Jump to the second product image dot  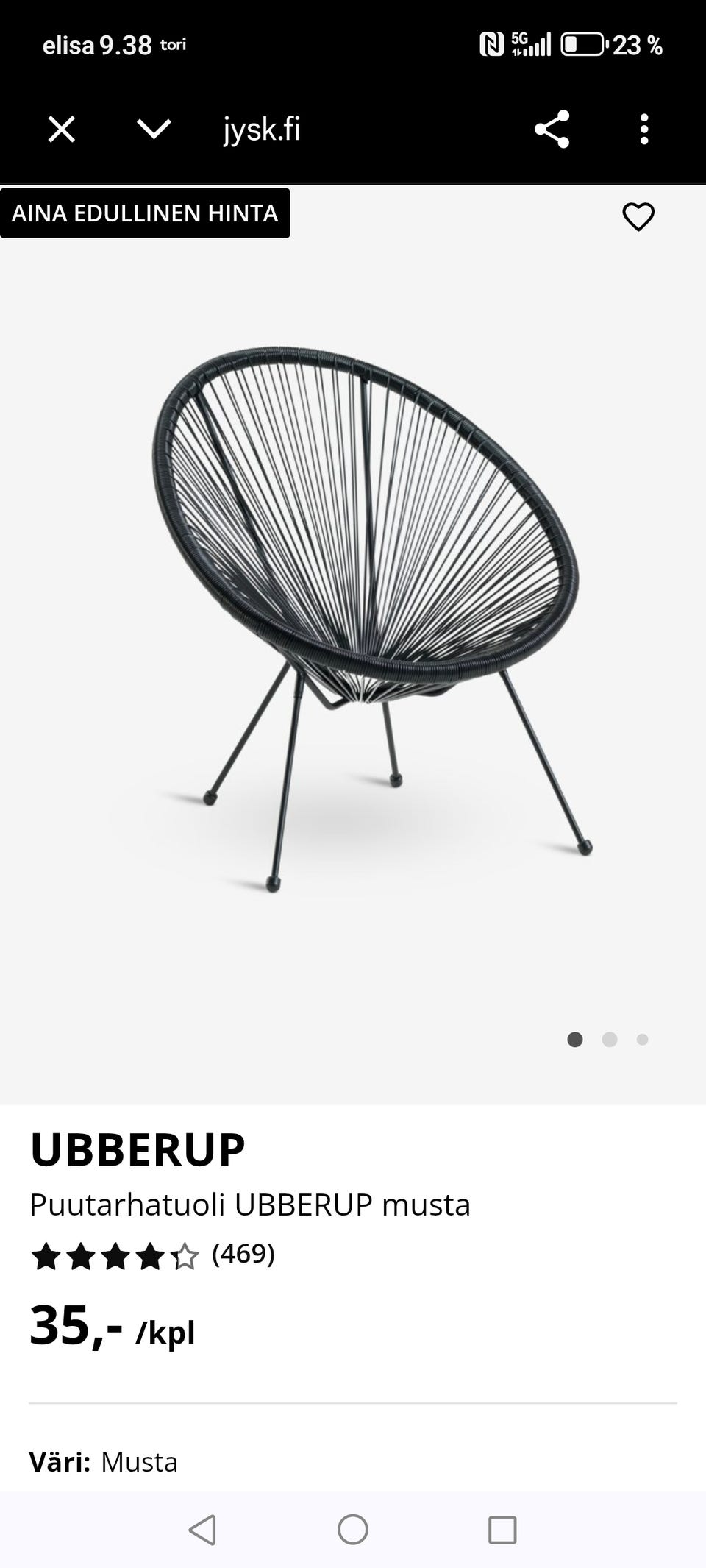pos(610,1040)
